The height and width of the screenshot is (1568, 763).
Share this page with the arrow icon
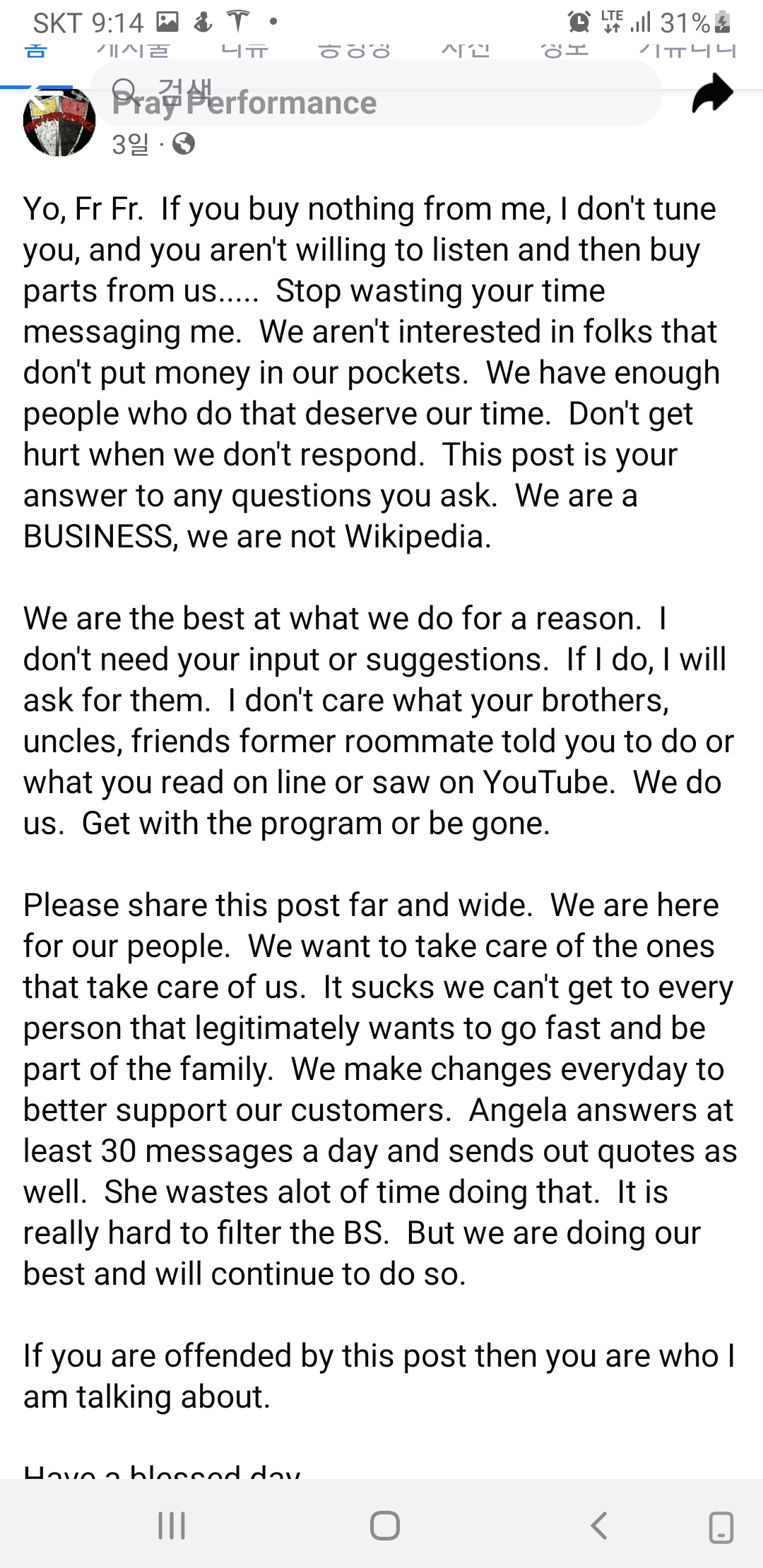(x=712, y=93)
